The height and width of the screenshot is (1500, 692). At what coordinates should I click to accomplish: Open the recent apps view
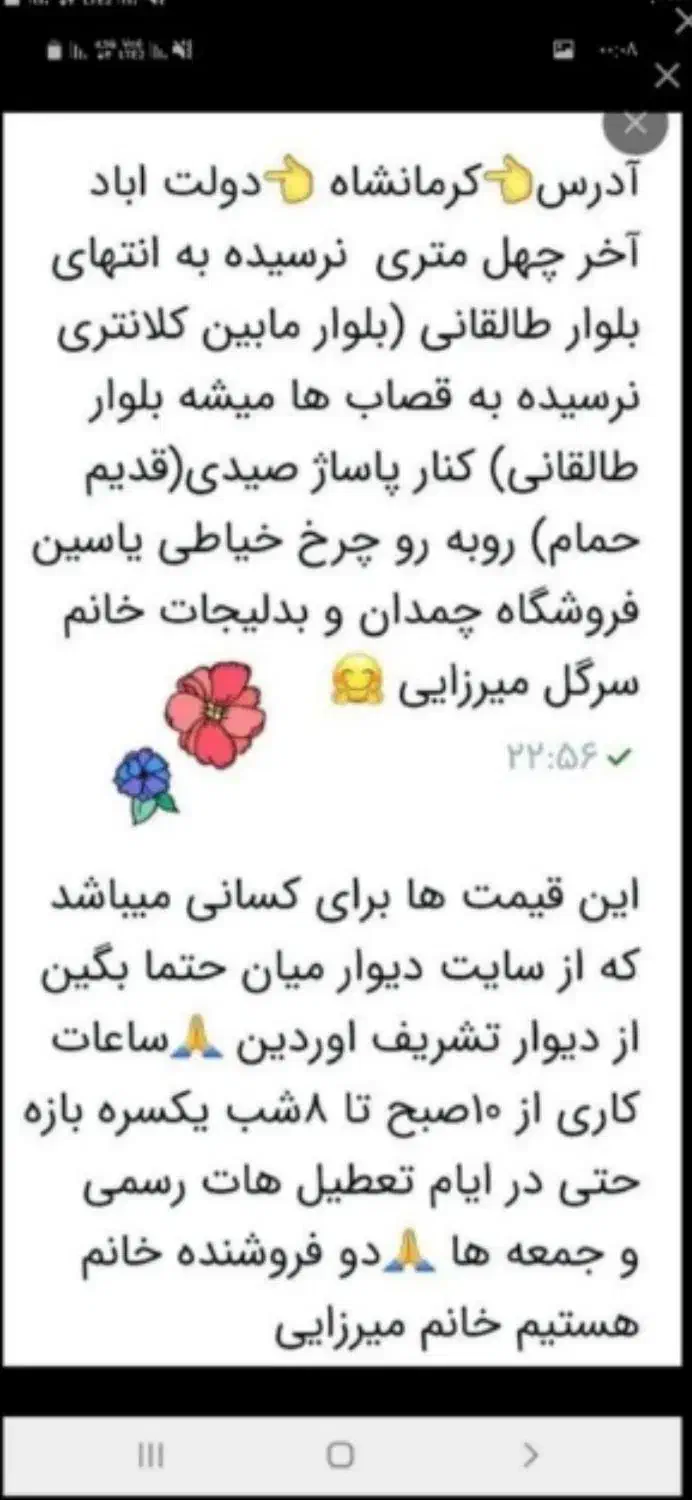pos(150,1455)
